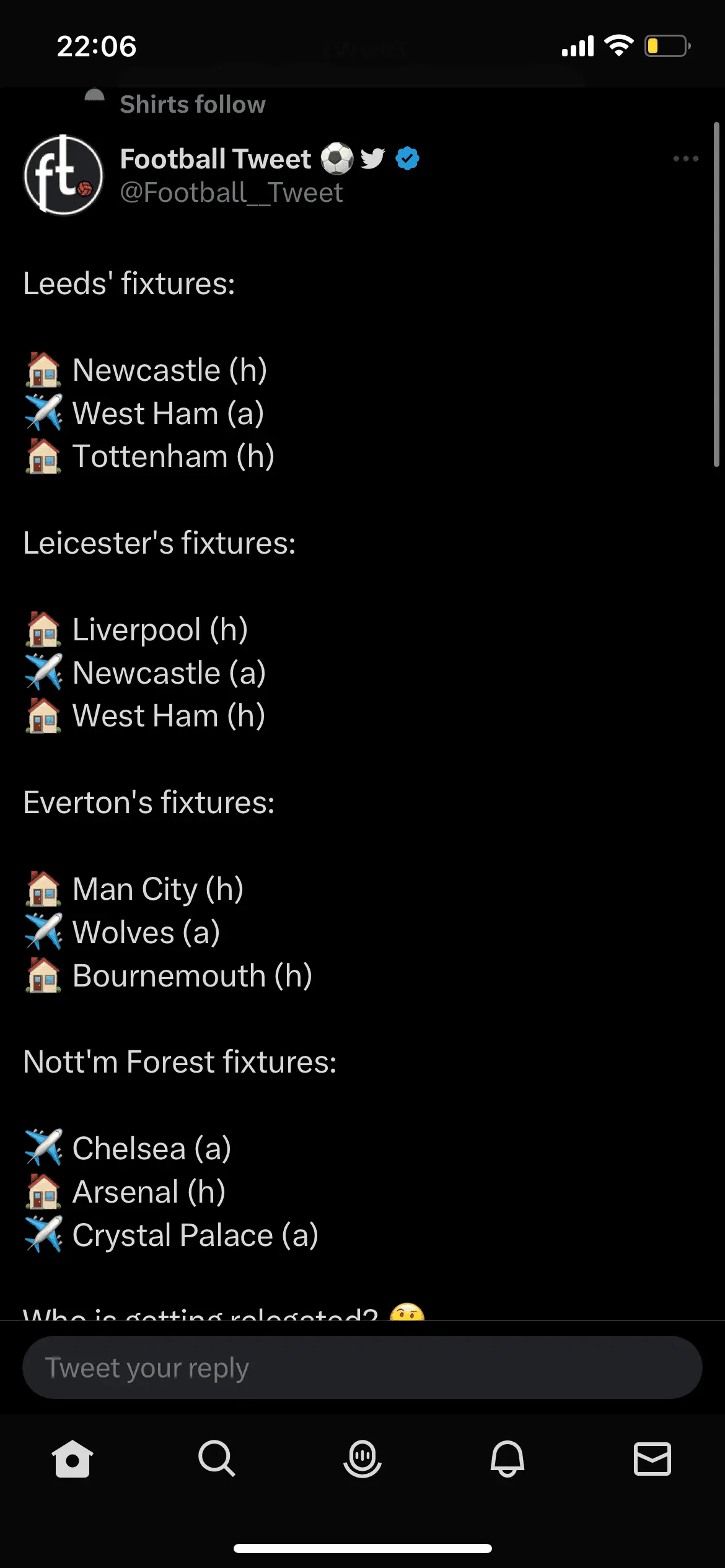Viewport: 725px width, 1568px height.
Task: Switch to the Search tab
Action: pos(217,1458)
